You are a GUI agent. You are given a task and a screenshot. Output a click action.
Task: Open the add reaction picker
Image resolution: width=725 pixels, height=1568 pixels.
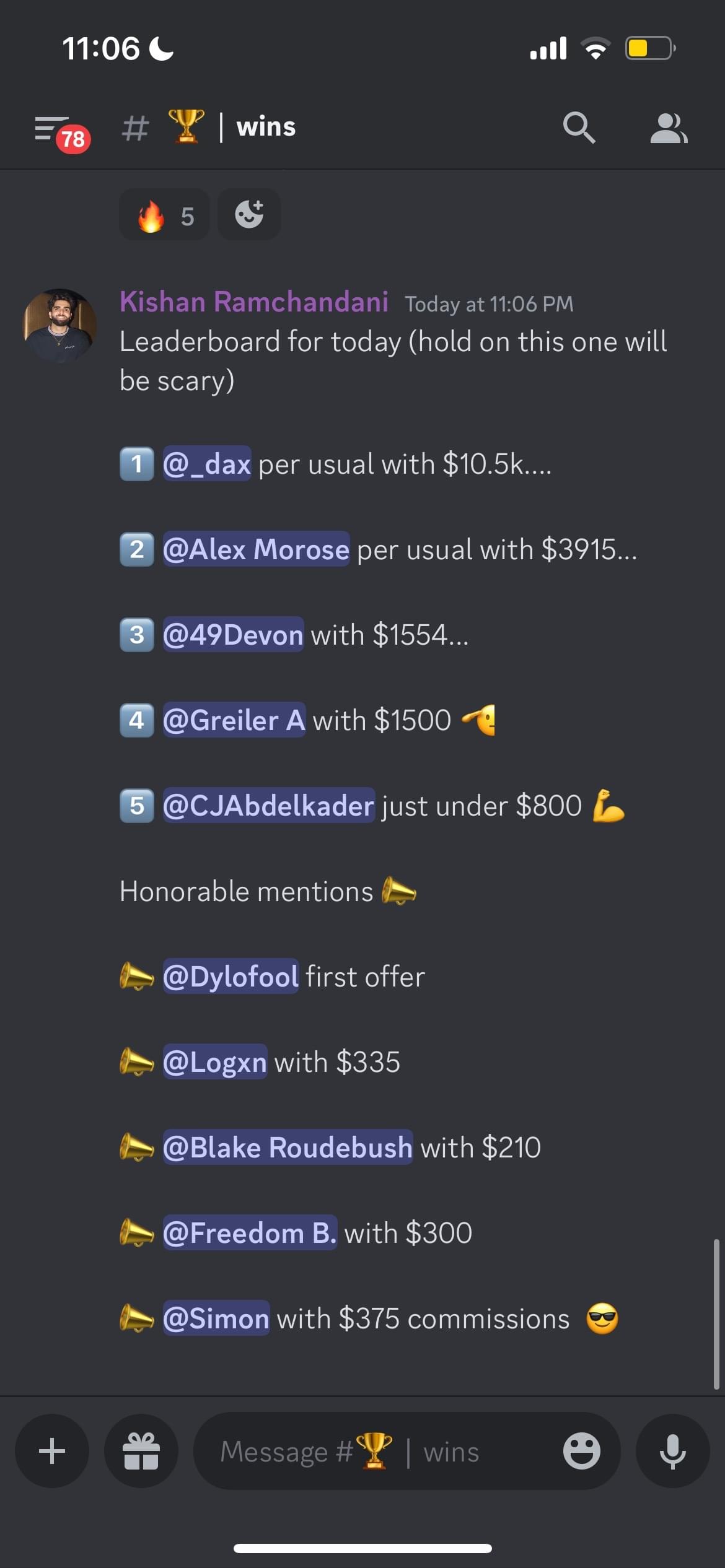[249, 215]
